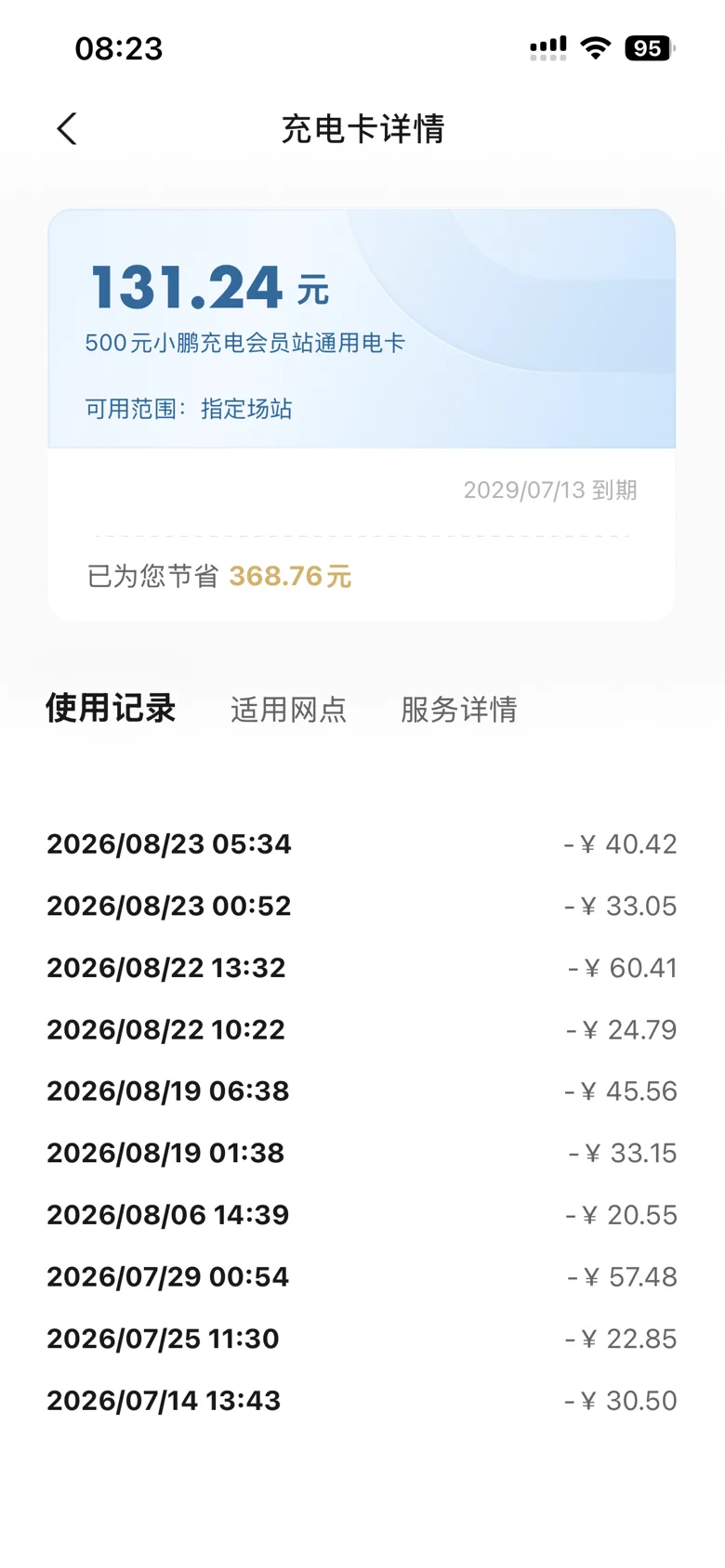
Task: Go back from the 充电卡详情 page
Action: 67,129
